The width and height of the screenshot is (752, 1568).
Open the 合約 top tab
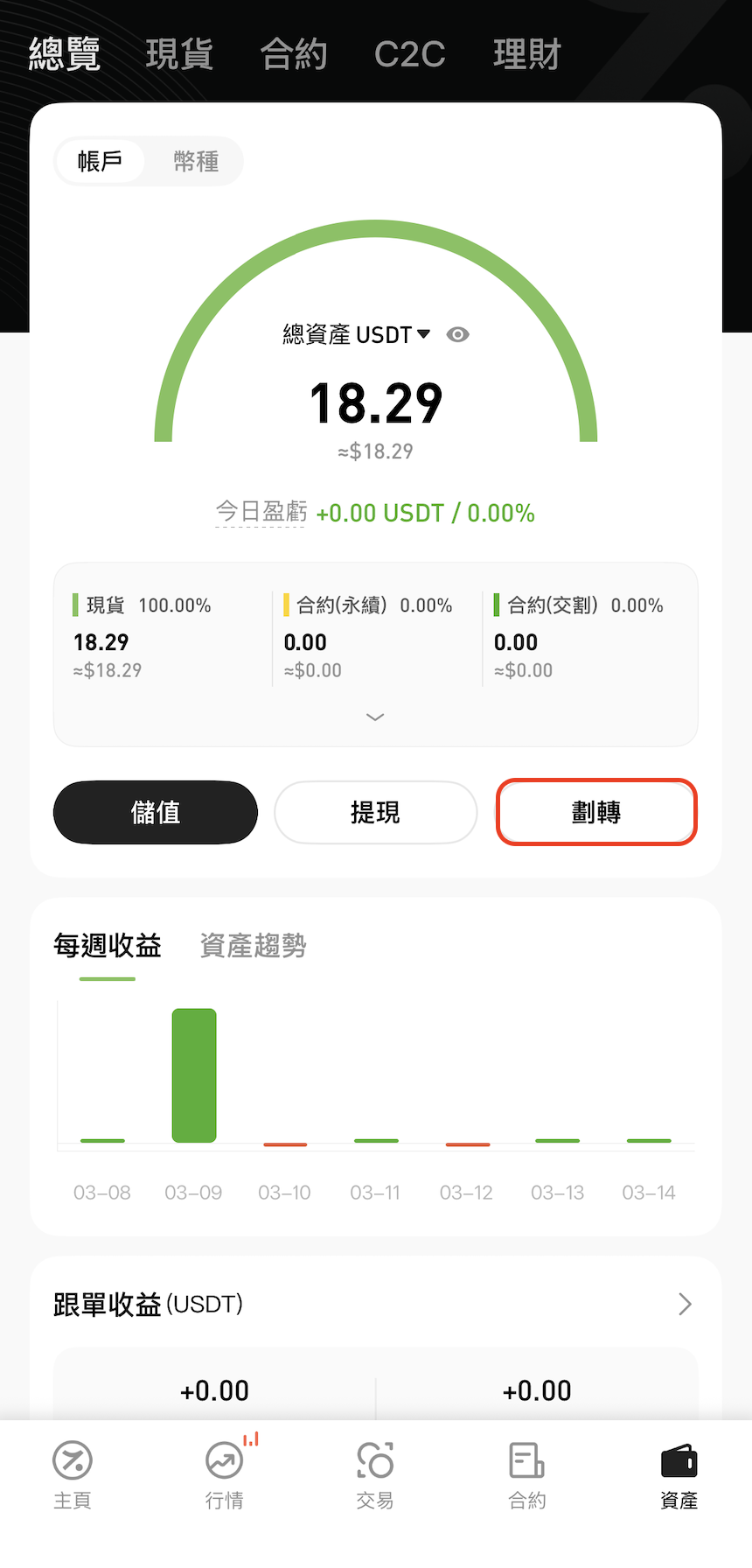coord(294,54)
